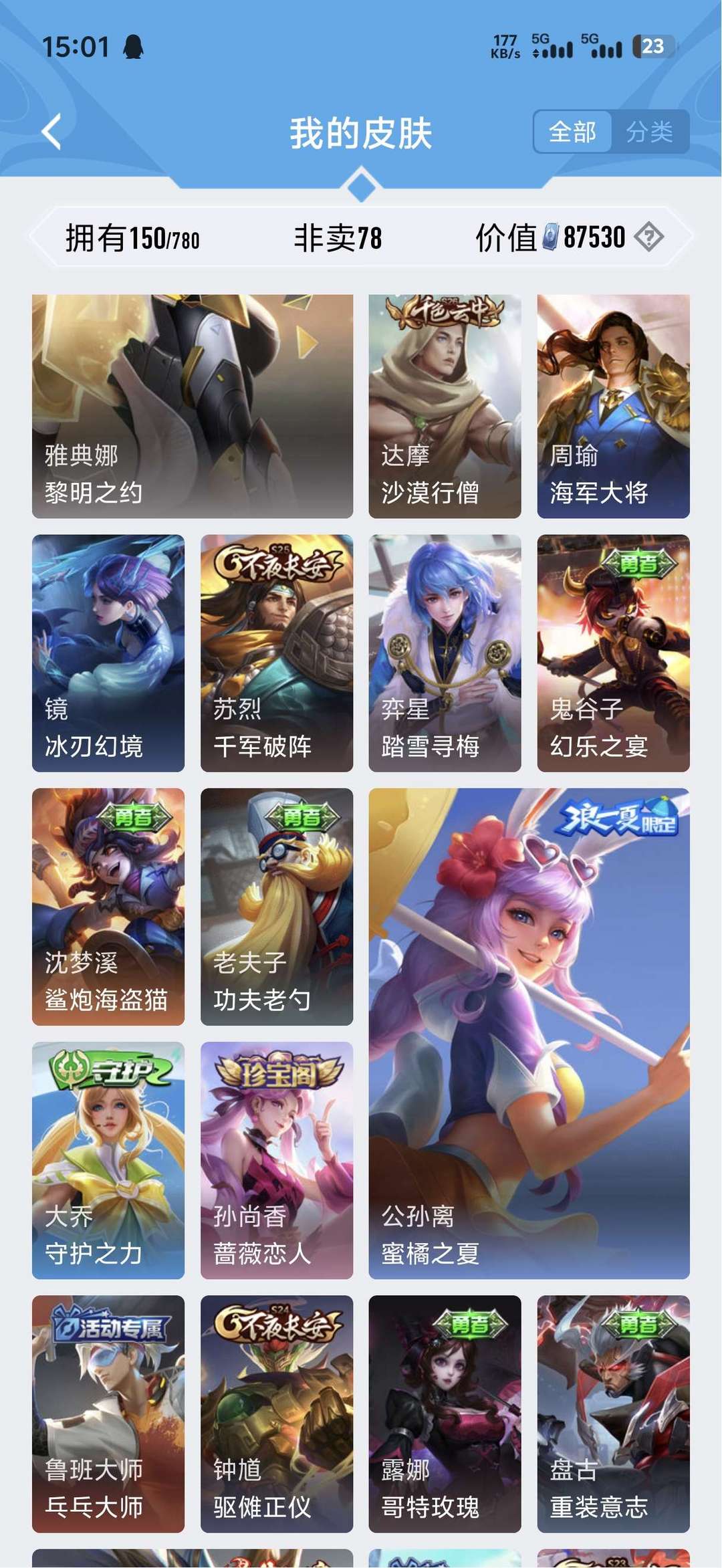Open the 周瑜 海军大将 skin card
The image size is (722, 1568).
pyautogui.click(x=613, y=406)
